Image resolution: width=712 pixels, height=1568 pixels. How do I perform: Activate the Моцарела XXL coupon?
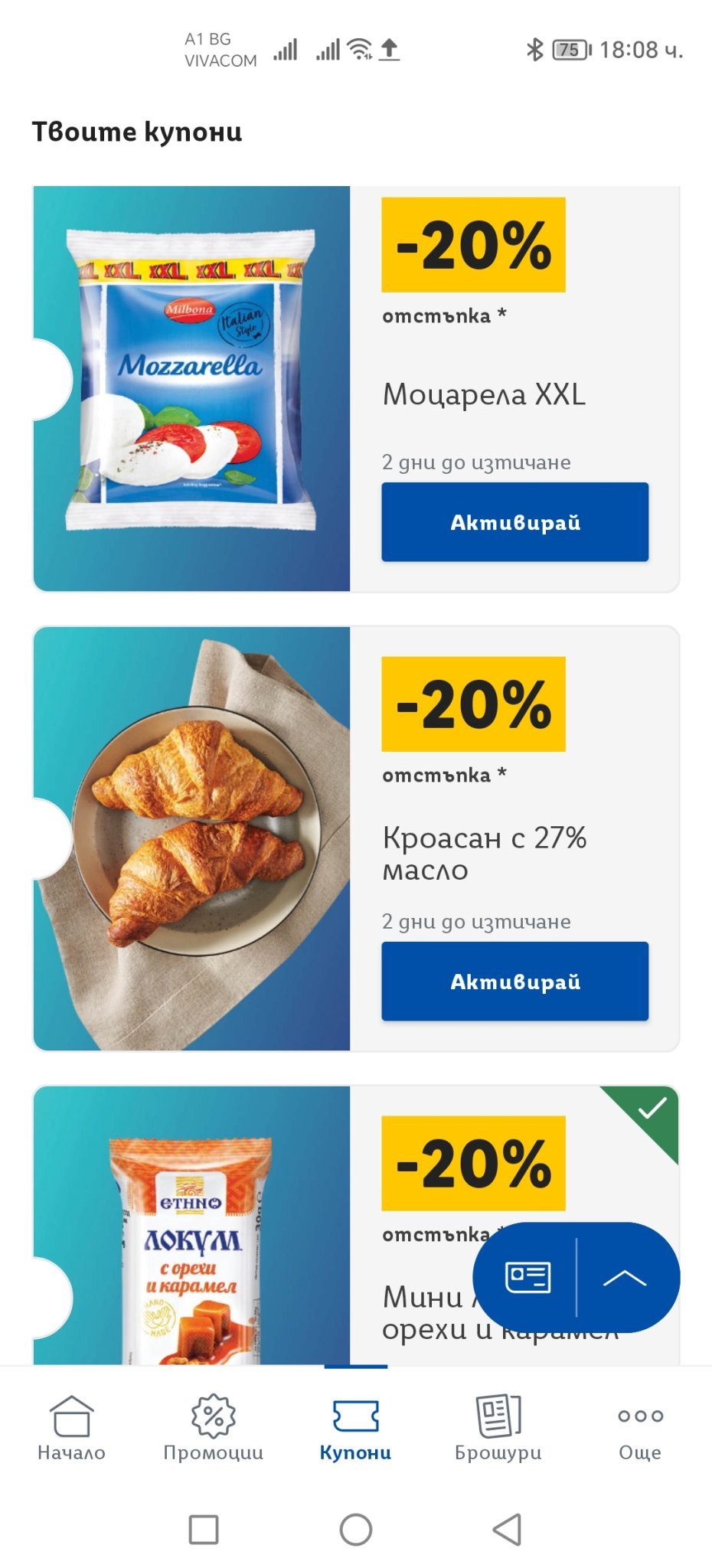(514, 522)
